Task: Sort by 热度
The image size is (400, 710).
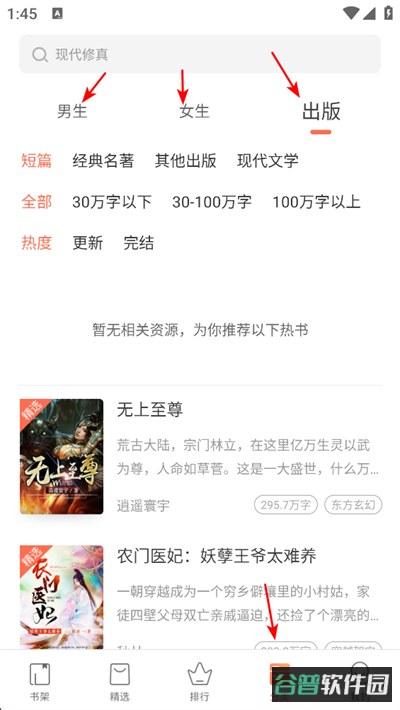Action: 37,243
